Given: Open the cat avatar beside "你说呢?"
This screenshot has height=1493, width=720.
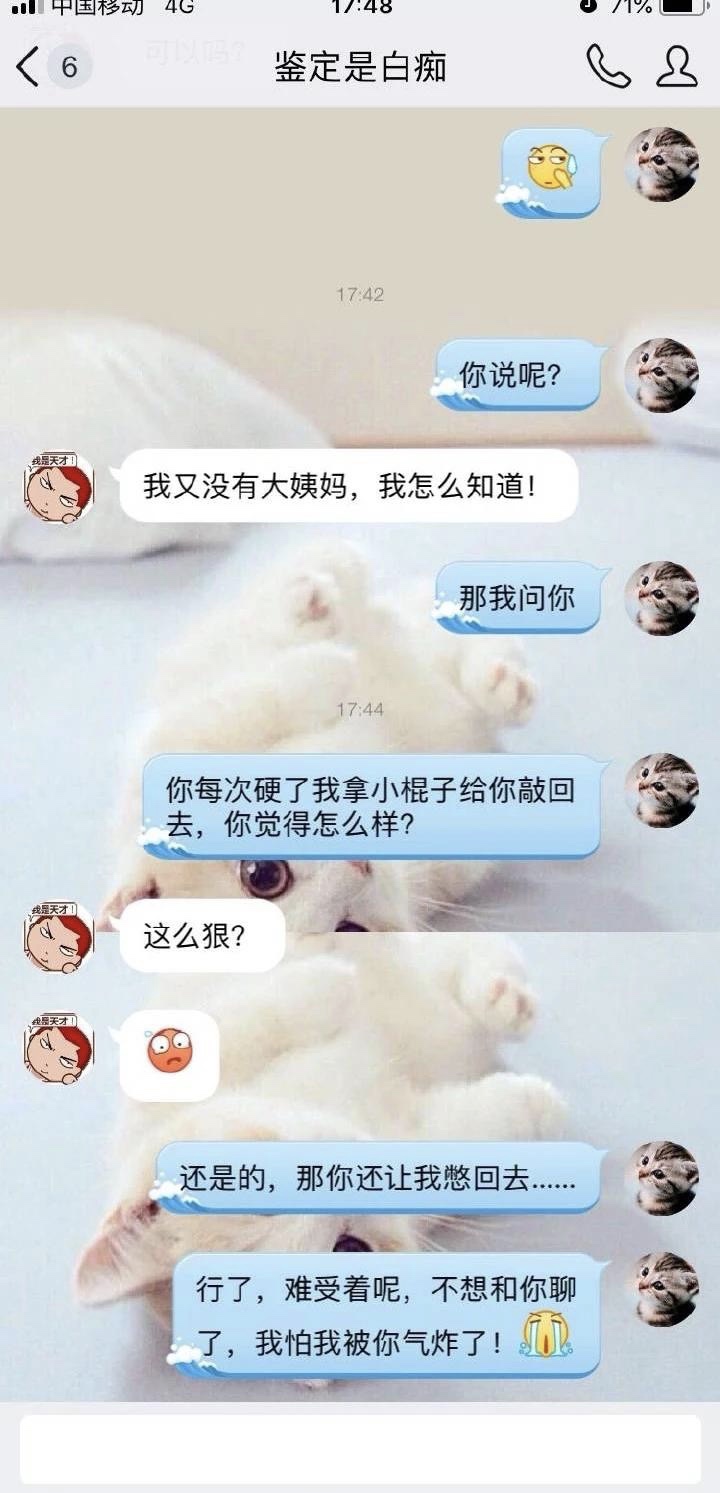Looking at the screenshot, I should (662, 375).
